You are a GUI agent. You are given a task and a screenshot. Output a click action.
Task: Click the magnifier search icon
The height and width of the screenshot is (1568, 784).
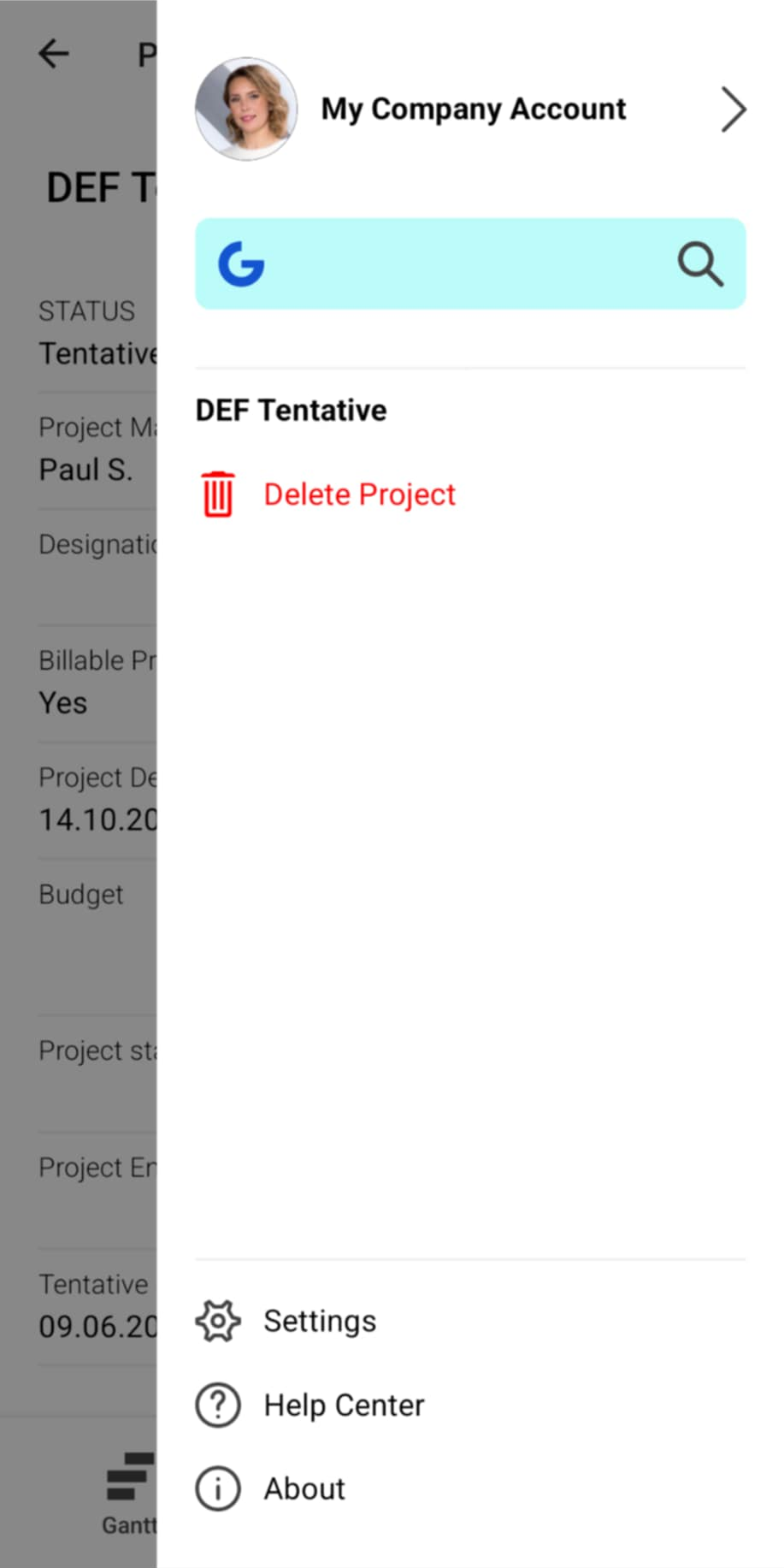pos(700,264)
